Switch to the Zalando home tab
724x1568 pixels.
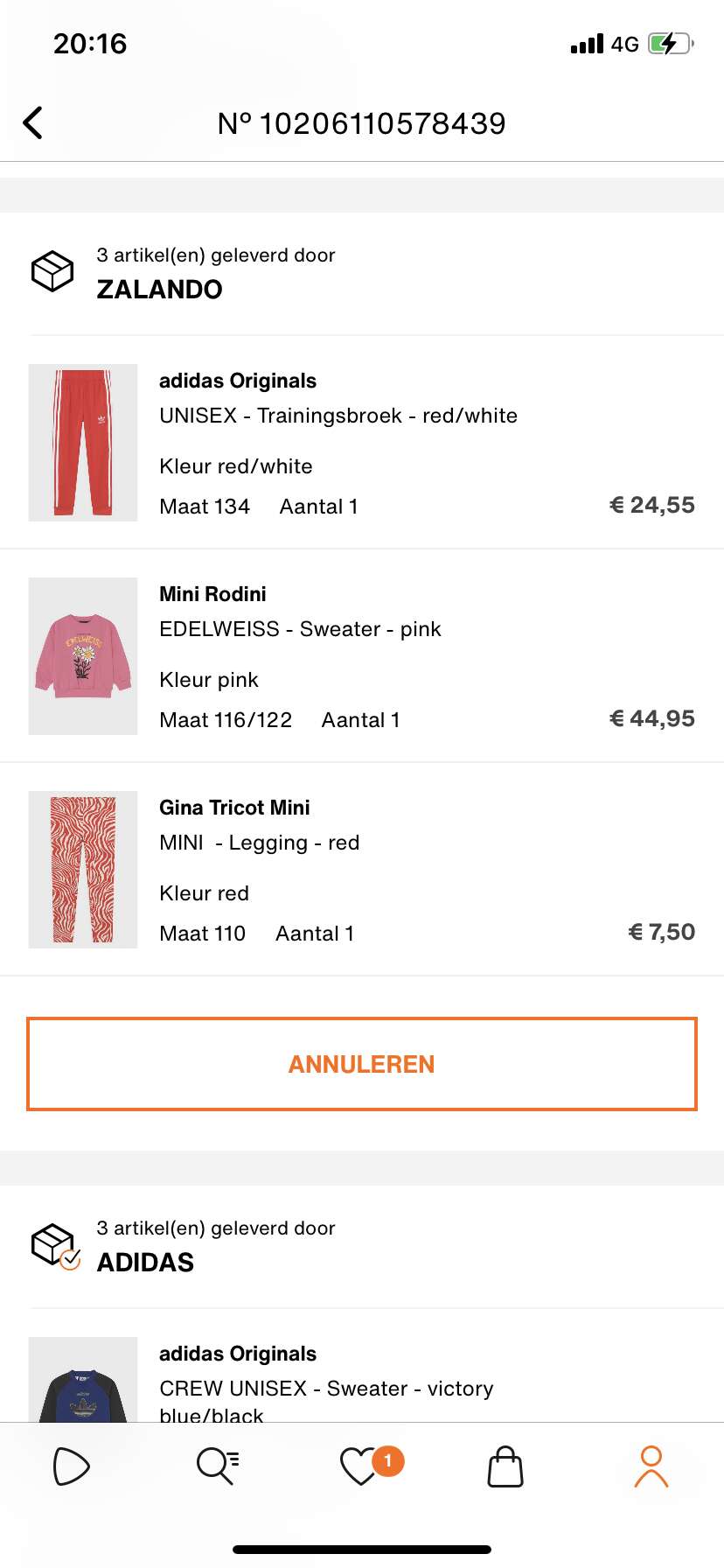coord(71,1466)
